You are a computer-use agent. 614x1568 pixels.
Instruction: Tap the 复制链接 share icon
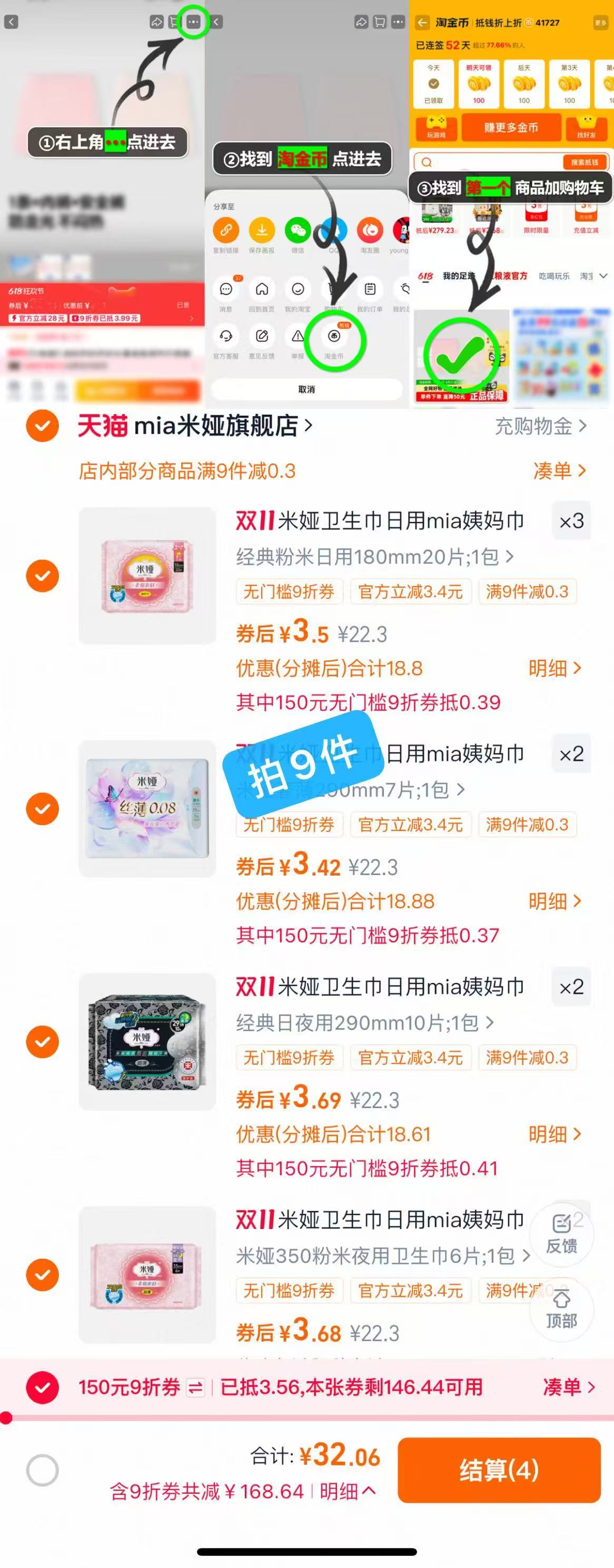[x=226, y=230]
